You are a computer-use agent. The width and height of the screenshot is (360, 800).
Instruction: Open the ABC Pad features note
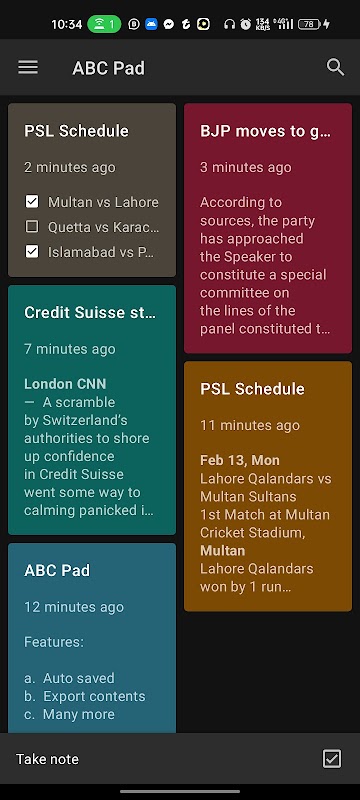[92, 638]
